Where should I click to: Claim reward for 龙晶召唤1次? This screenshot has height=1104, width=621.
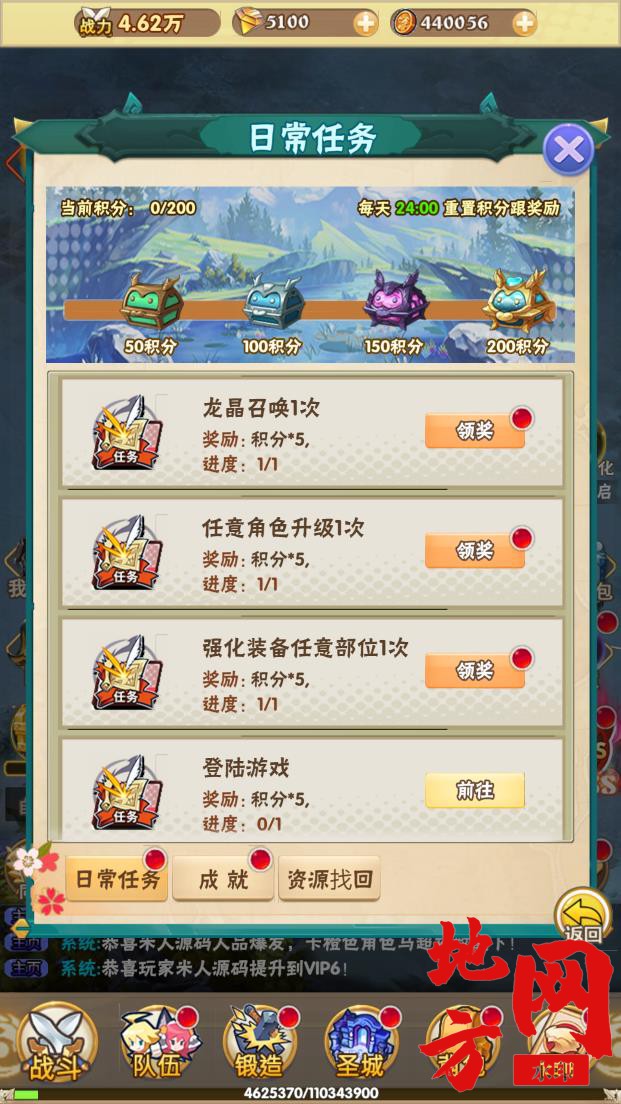coord(475,431)
